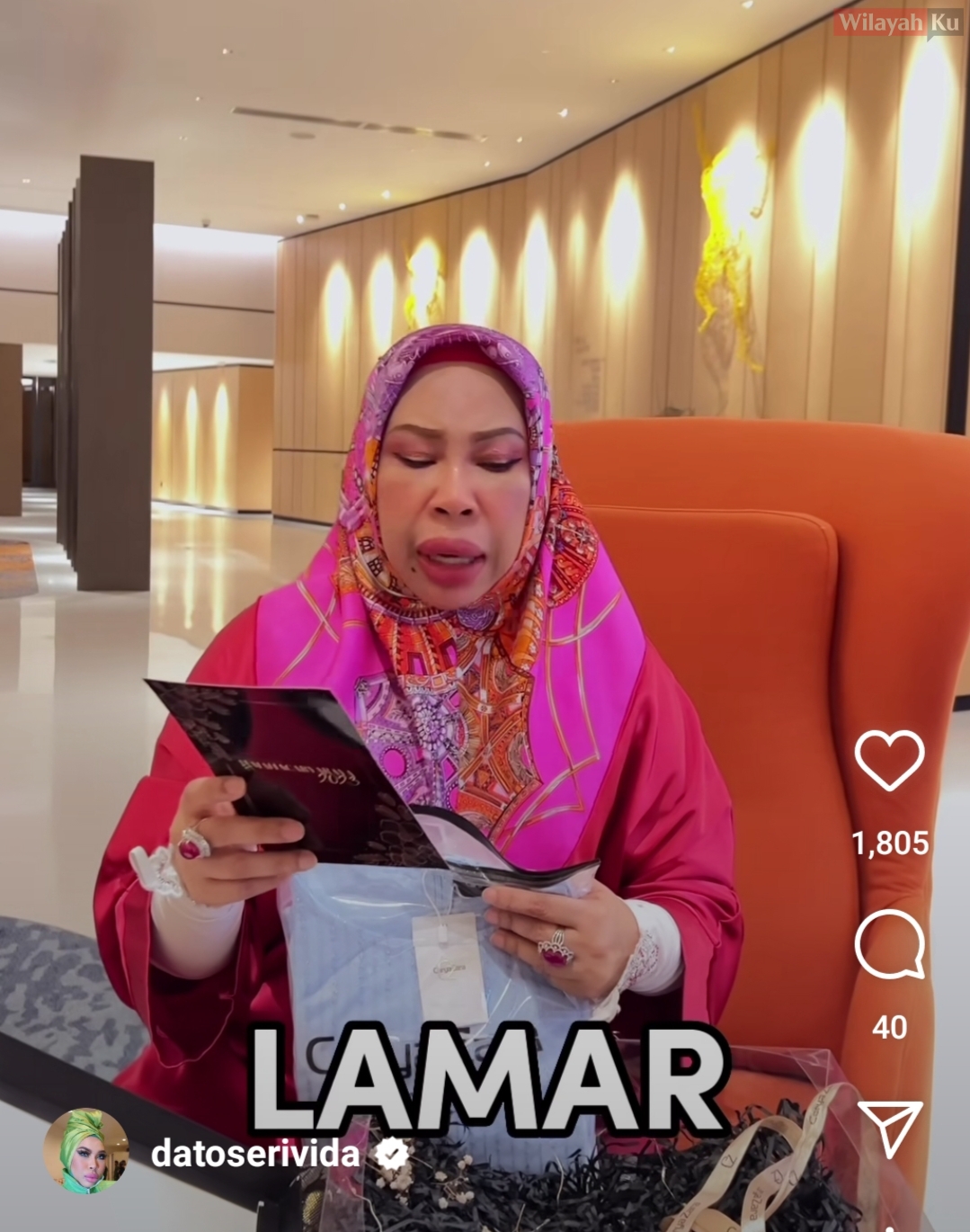Viewport: 970px width, 1232px height.
Task: Share the reel via paper plane icon
Action: (889, 1129)
